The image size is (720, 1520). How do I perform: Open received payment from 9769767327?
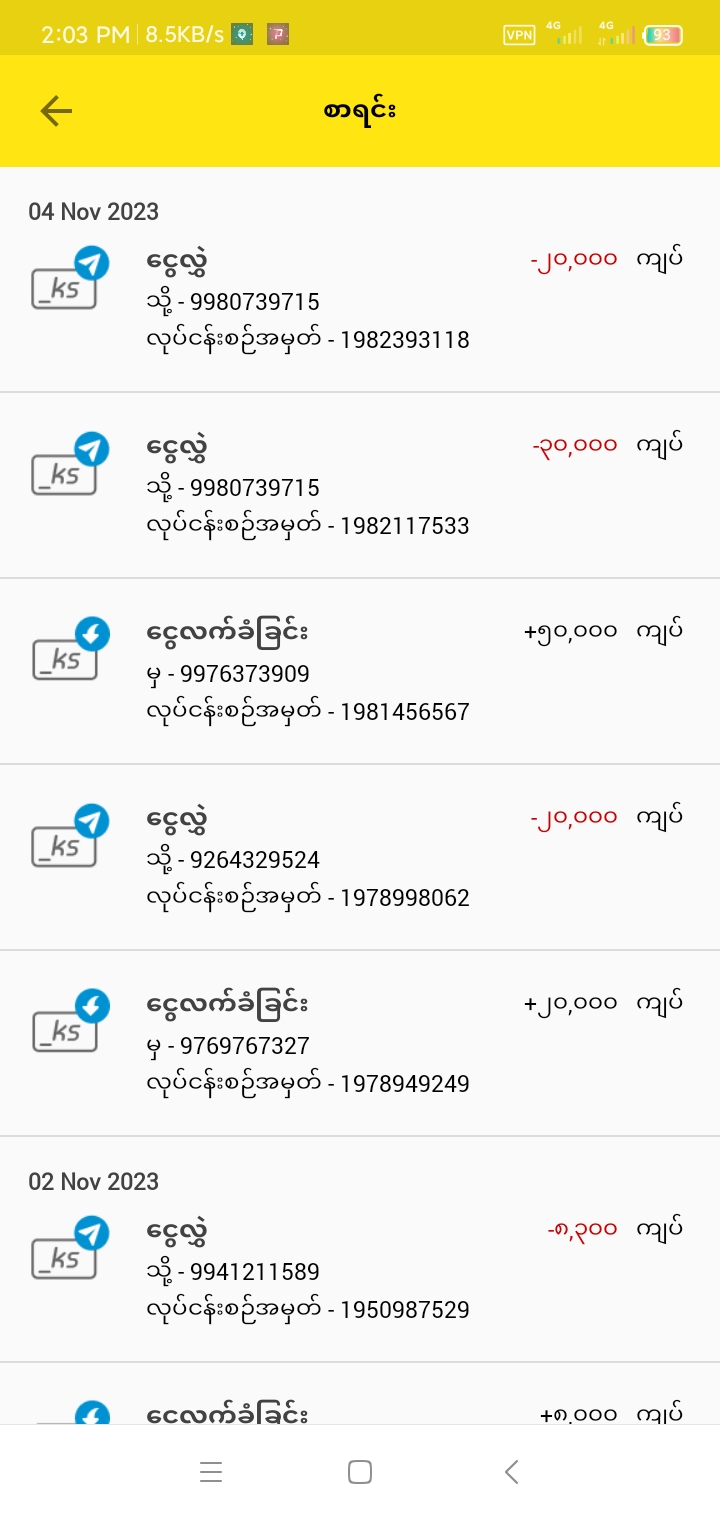tap(358, 1045)
